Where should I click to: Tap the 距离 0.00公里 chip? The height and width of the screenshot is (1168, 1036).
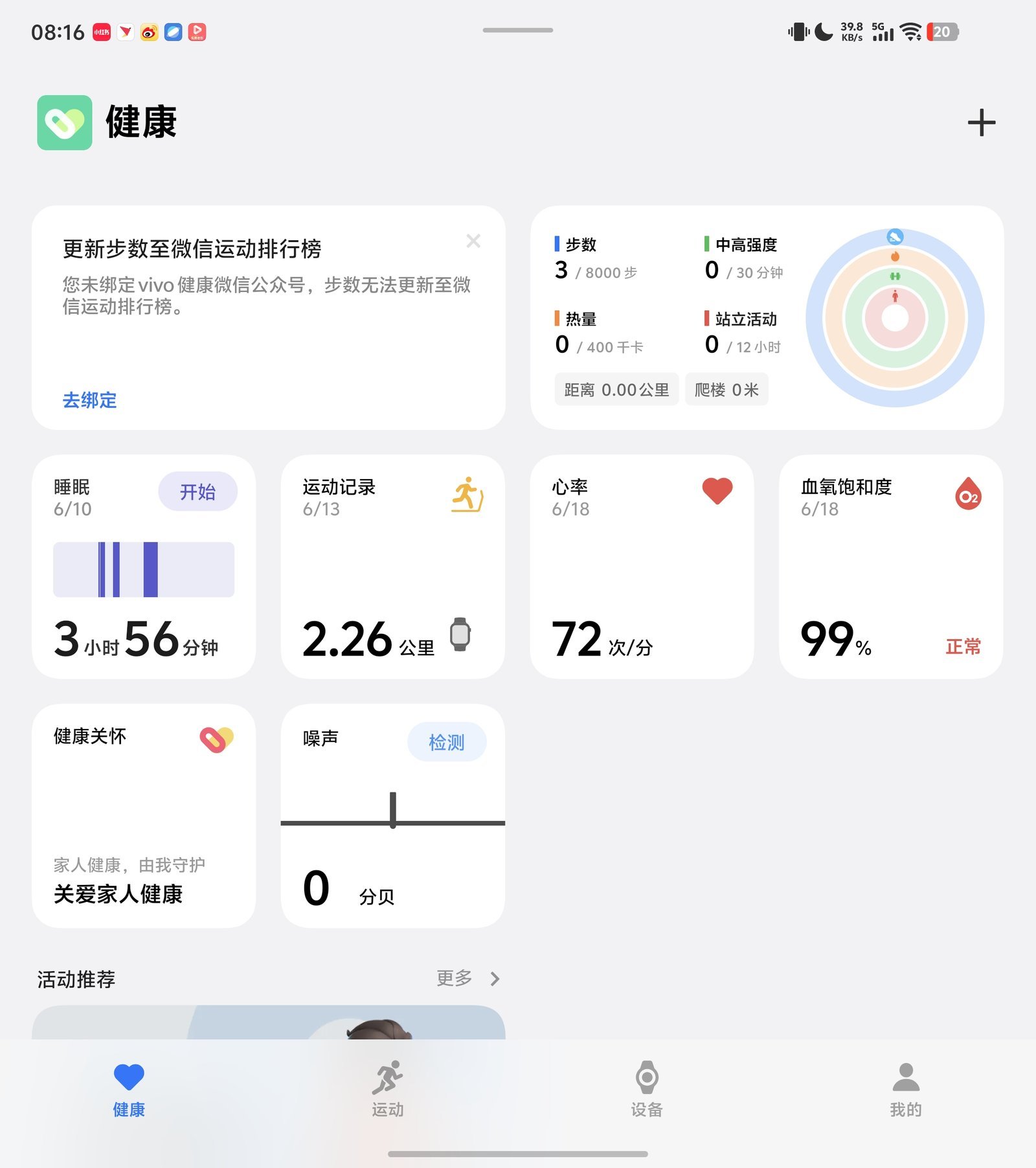(x=616, y=389)
